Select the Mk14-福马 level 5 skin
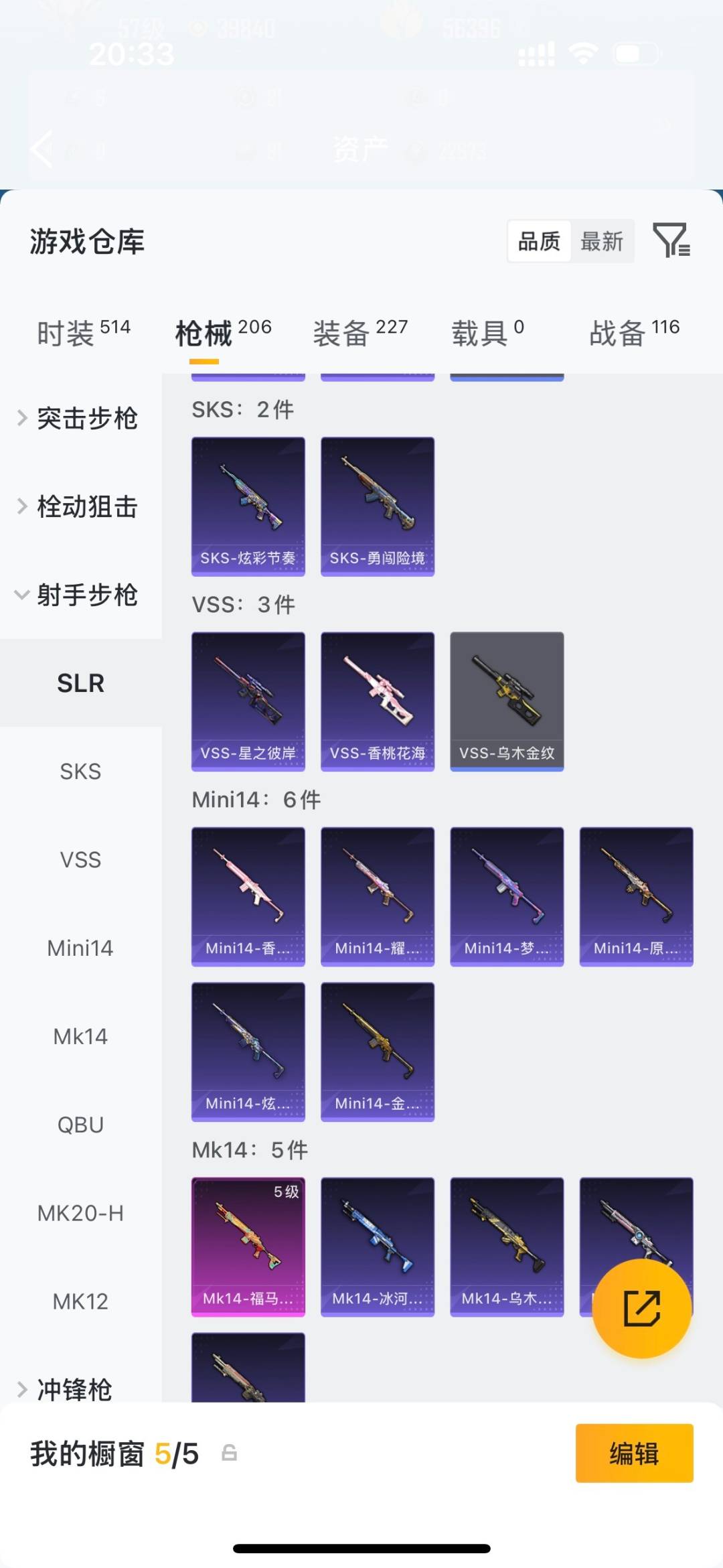The height and width of the screenshot is (1568, 723). pos(248,1246)
